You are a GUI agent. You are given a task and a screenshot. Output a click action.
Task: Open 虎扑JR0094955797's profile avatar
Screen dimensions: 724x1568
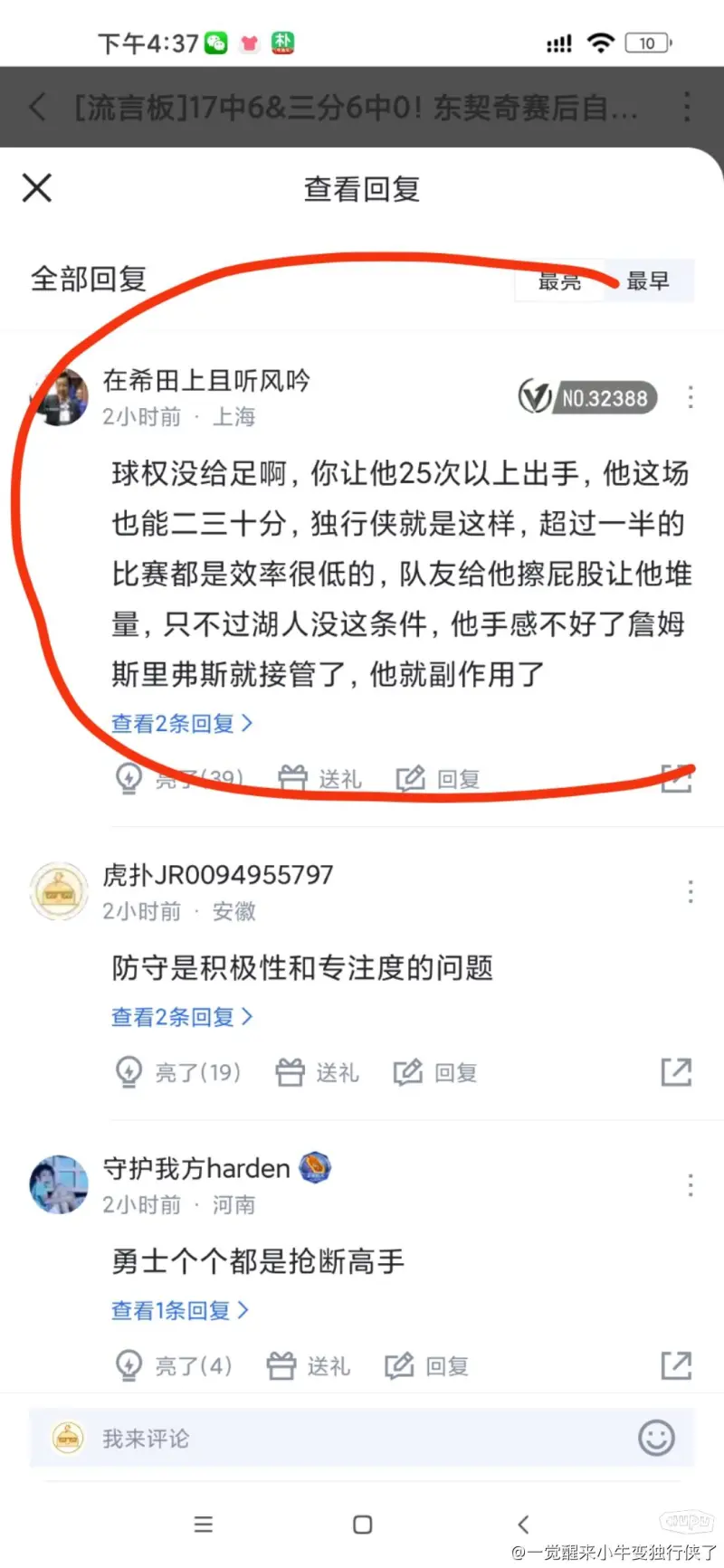point(59,891)
